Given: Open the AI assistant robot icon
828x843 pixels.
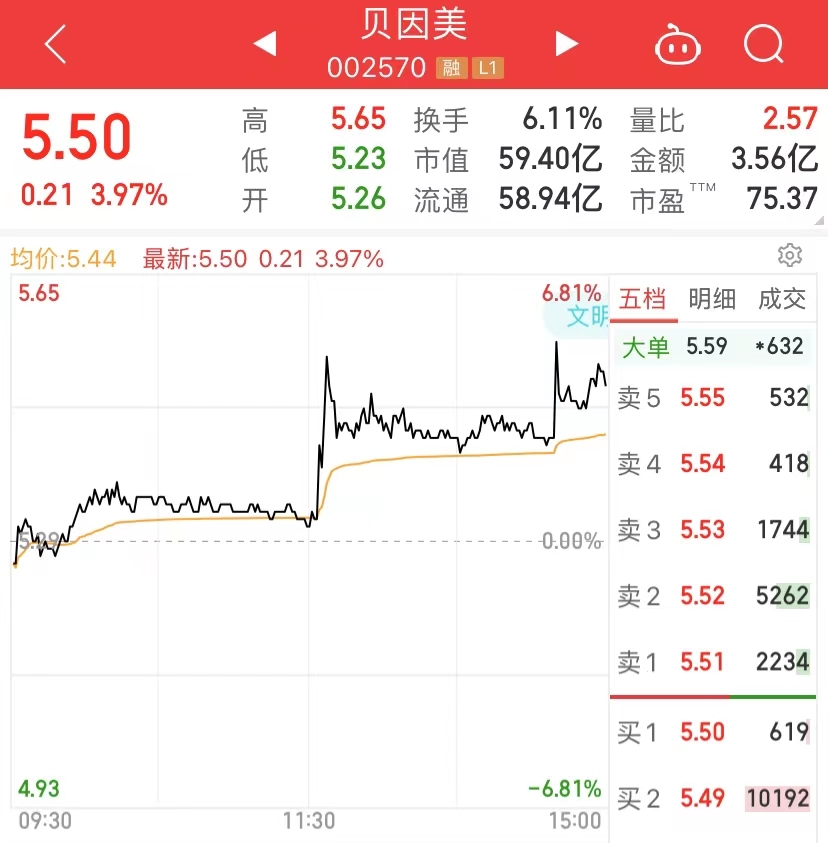Looking at the screenshot, I should click(677, 44).
